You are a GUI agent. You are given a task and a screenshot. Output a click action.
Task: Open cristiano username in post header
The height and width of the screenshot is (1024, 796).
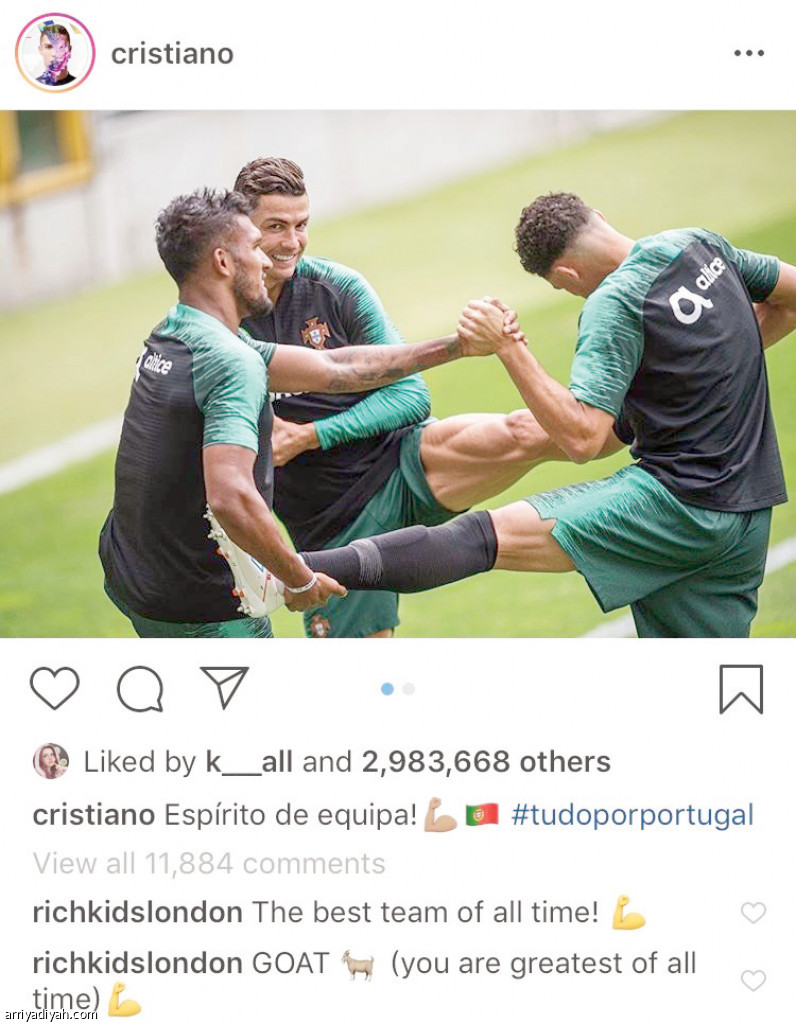(x=172, y=53)
